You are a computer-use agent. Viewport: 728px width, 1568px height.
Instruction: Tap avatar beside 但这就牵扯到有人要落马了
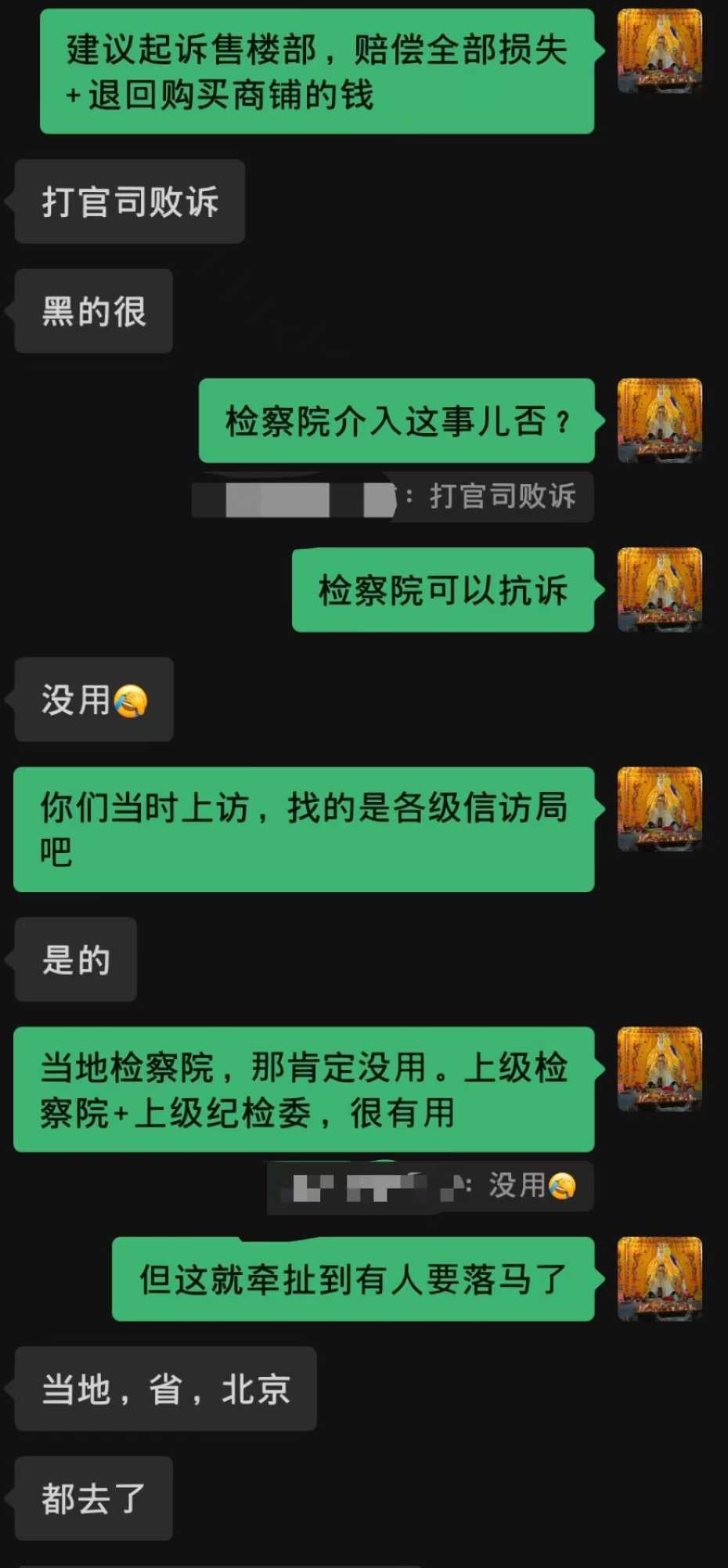point(659,1279)
